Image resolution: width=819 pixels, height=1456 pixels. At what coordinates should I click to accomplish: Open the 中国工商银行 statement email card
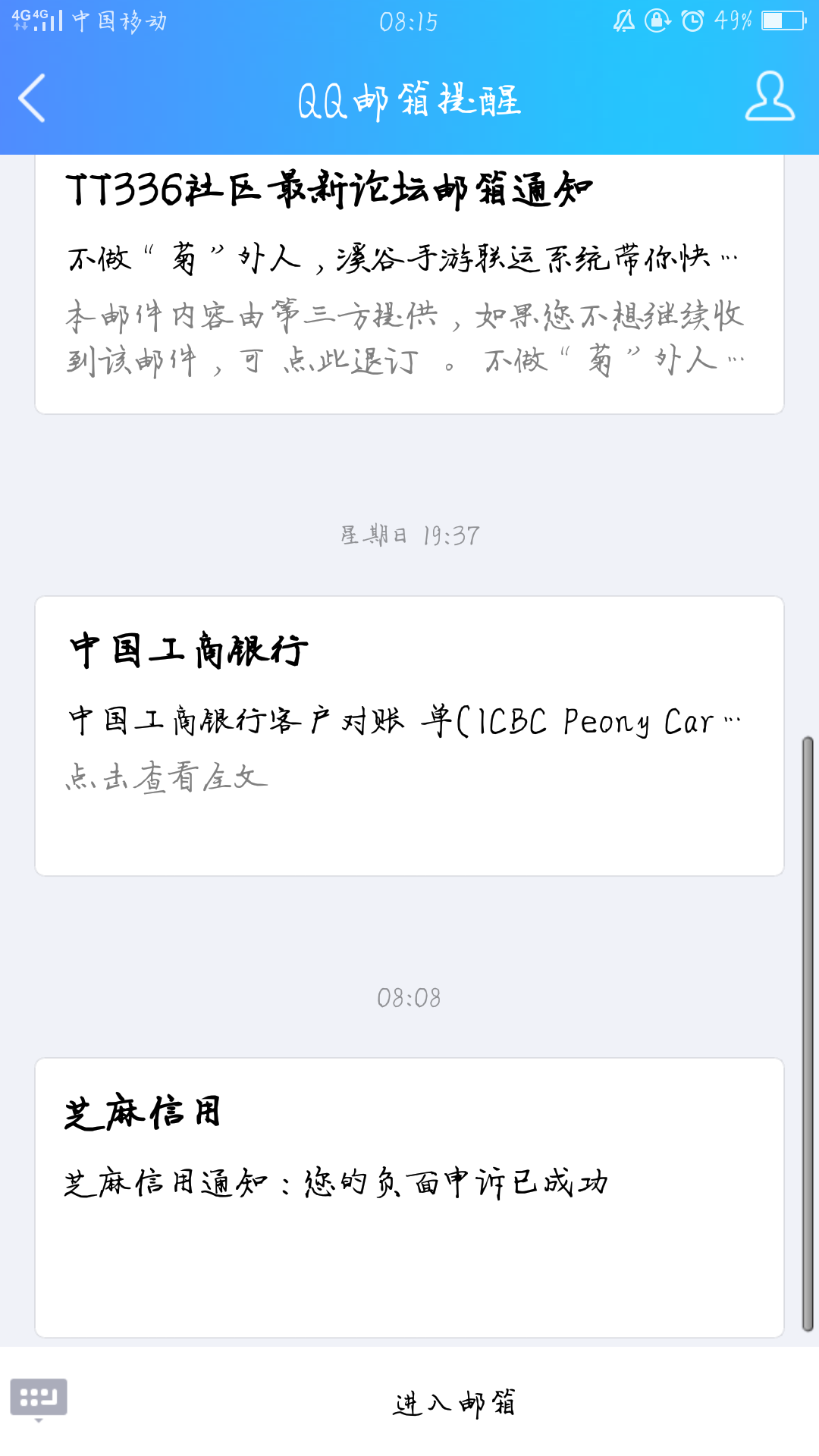click(x=409, y=736)
